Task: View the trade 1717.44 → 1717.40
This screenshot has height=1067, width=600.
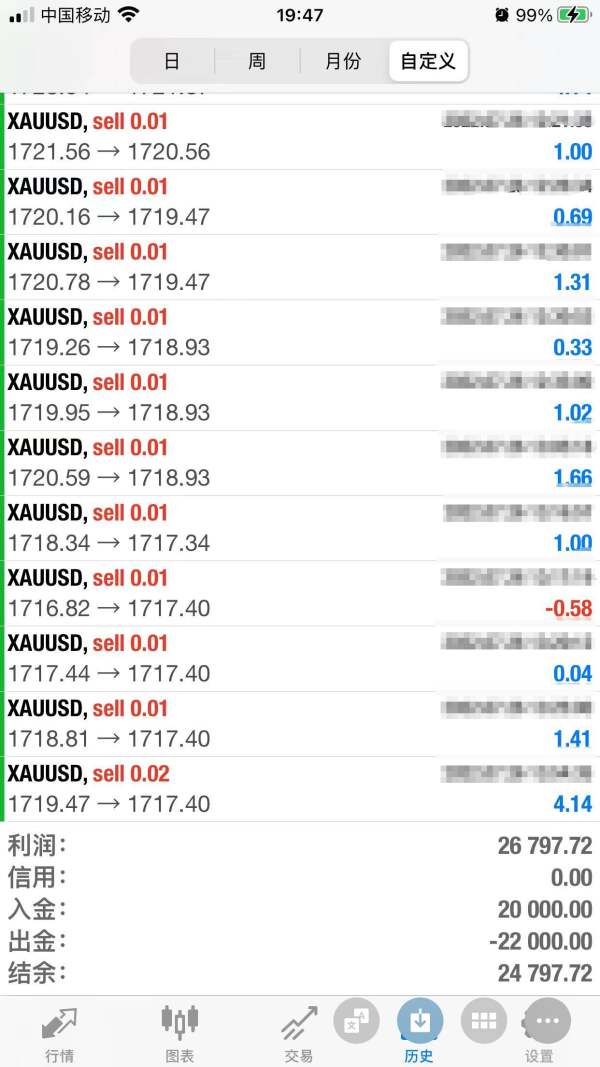Action: point(300,658)
